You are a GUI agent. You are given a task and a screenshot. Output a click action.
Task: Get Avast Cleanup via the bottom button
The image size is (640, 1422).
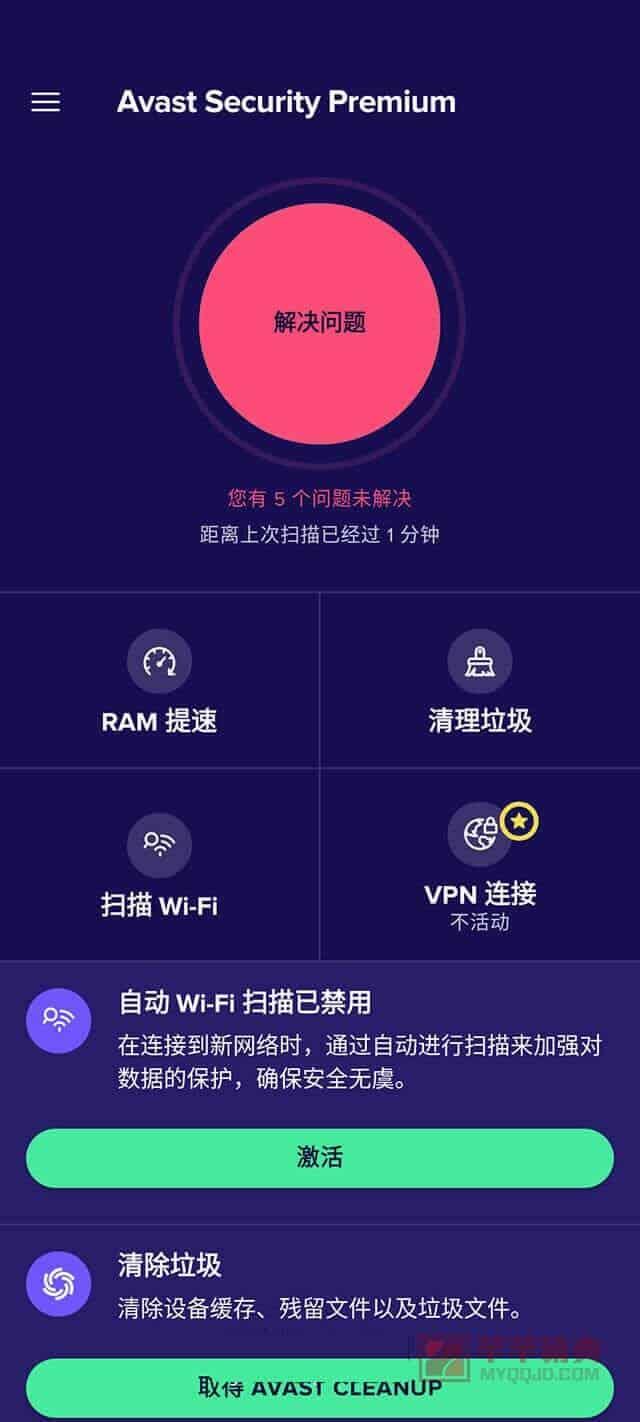point(320,1388)
